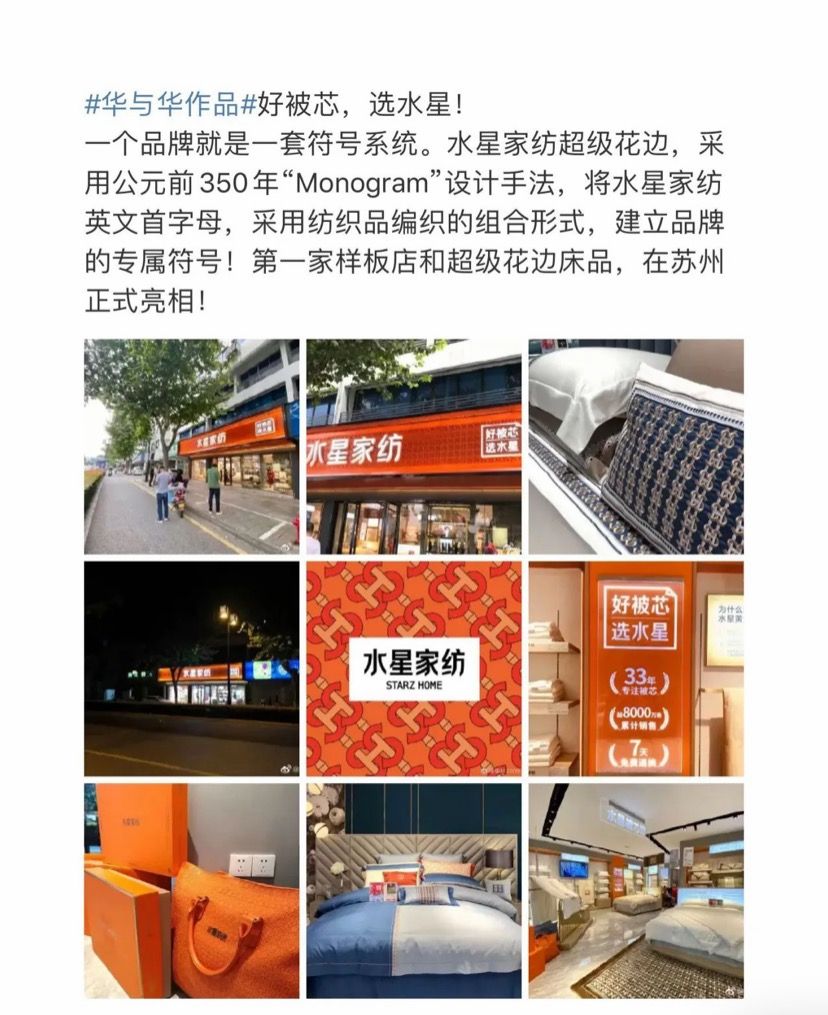Open the navy patterned pillow photo
Image resolution: width=828 pixels, height=1015 pixels.
pos(635,446)
